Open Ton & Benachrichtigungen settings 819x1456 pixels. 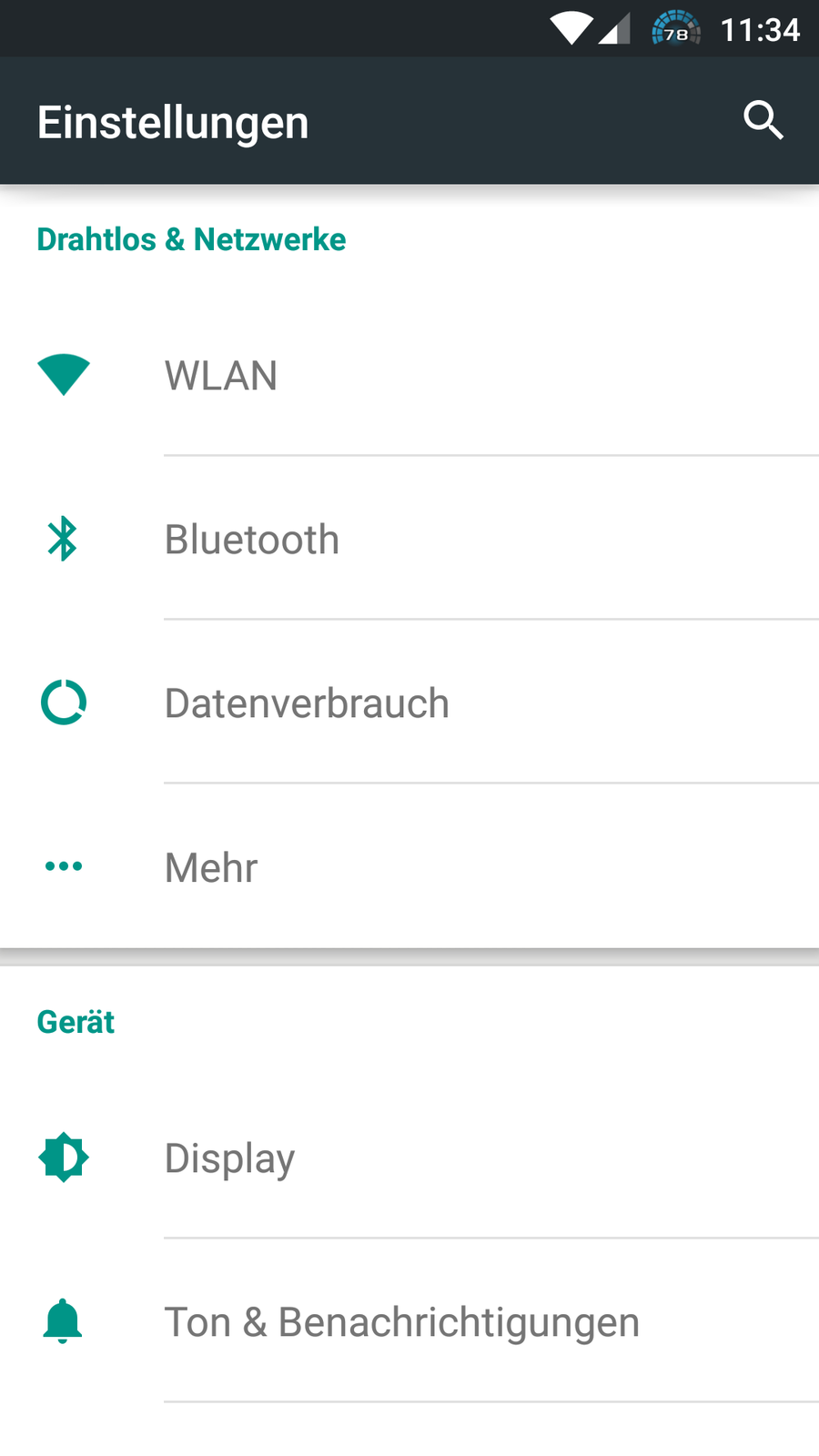[x=401, y=1322]
